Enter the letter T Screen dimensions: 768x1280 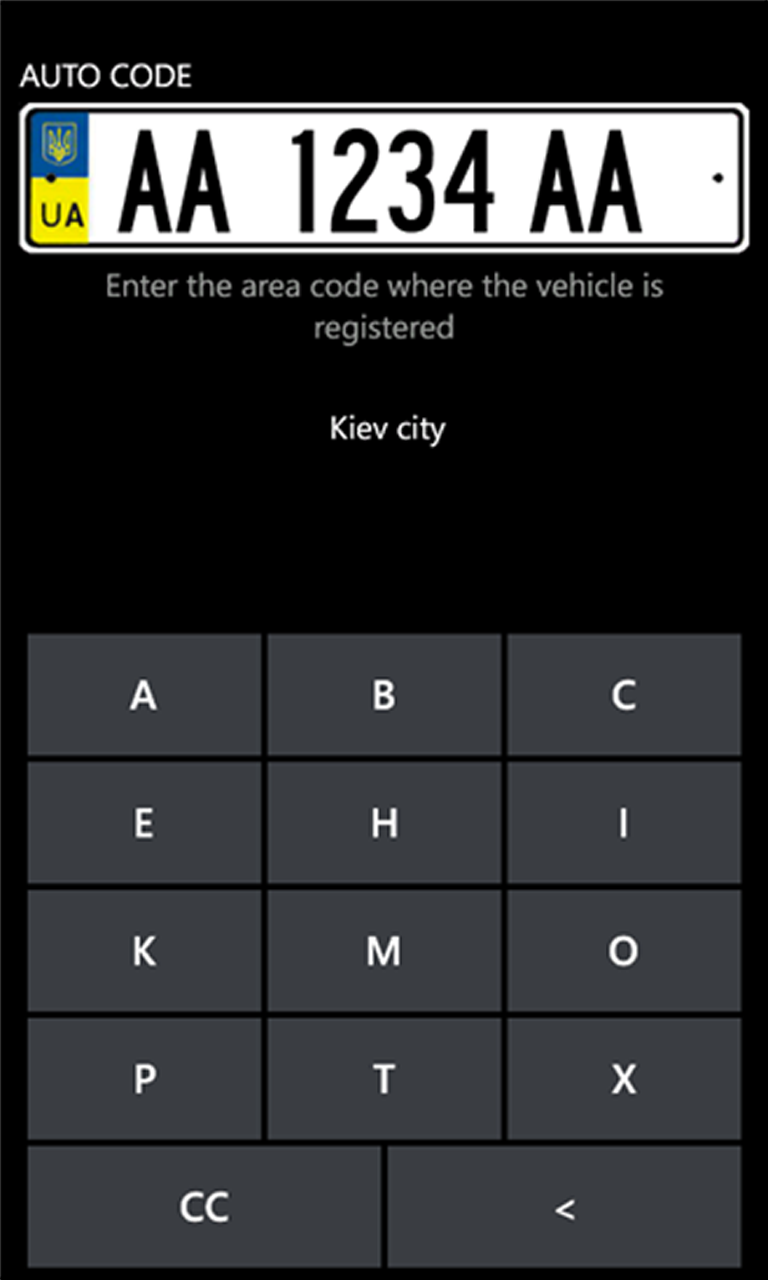384,1078
